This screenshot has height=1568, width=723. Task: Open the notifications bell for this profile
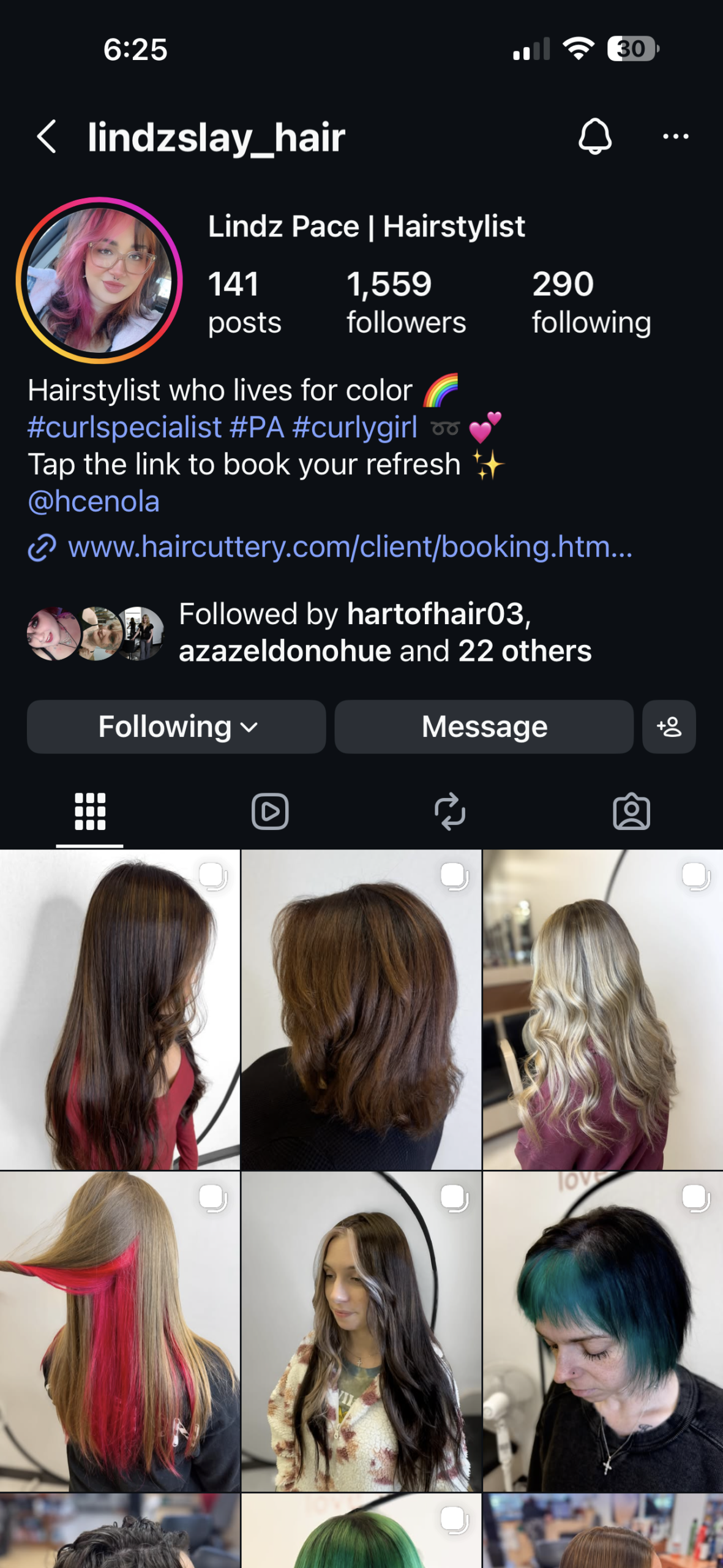[594, 137]
